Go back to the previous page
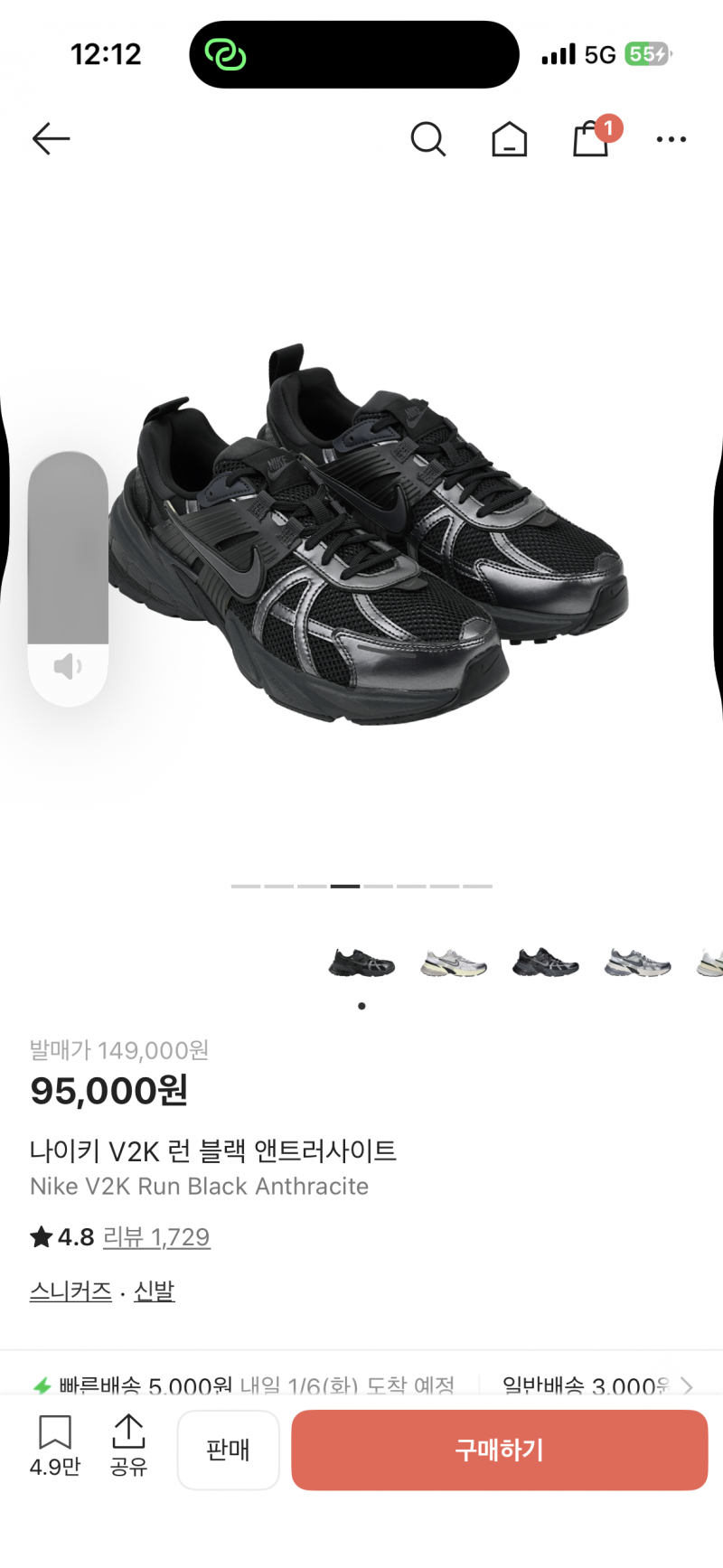723x1568 pixels. [x=51, y=139]
